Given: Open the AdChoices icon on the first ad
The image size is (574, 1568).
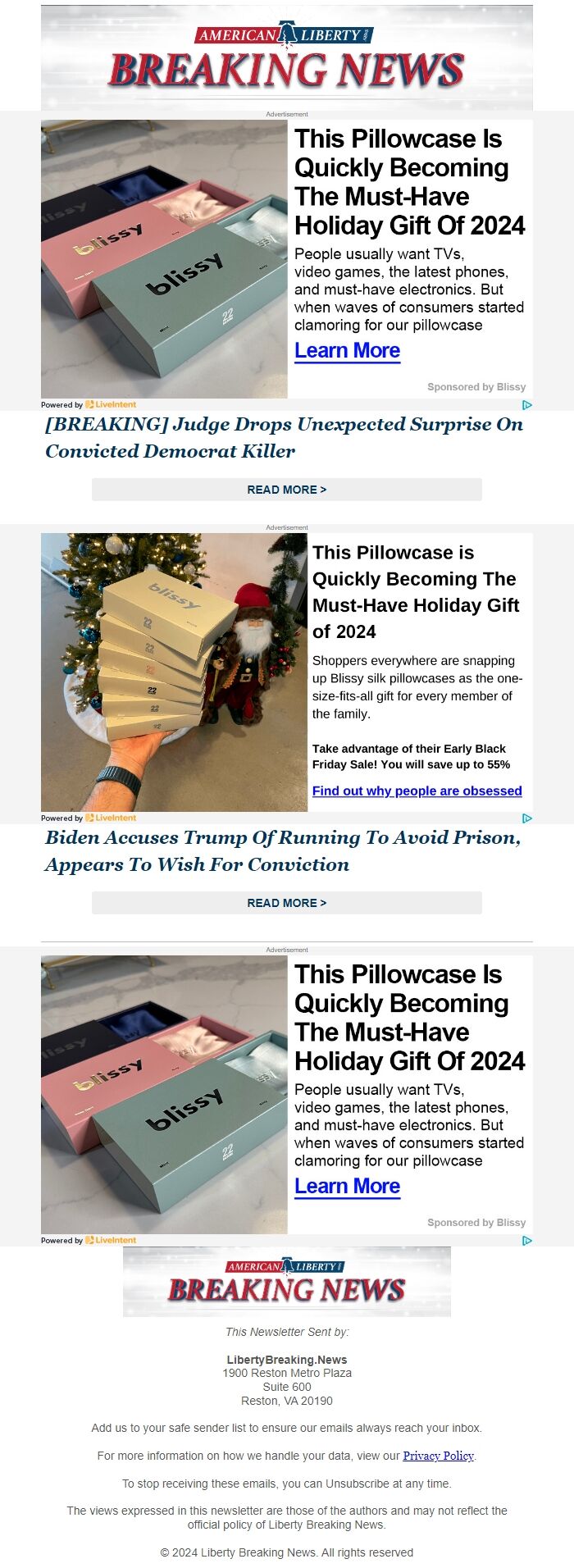Looking at the screenshot, I should (x=527, y=404).
